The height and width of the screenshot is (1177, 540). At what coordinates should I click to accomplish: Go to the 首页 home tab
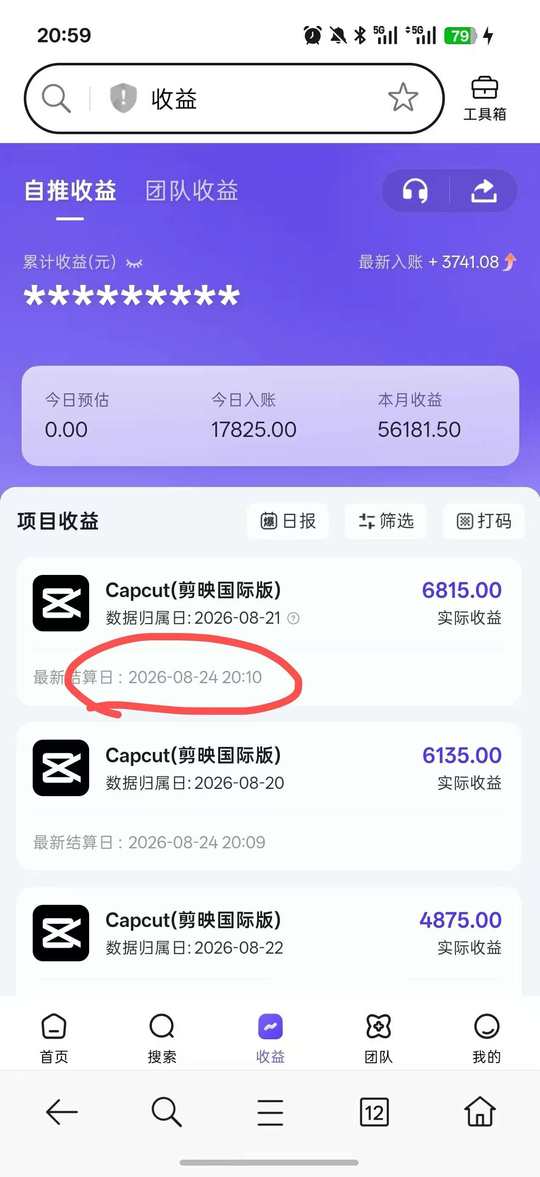pos(54,1038)
